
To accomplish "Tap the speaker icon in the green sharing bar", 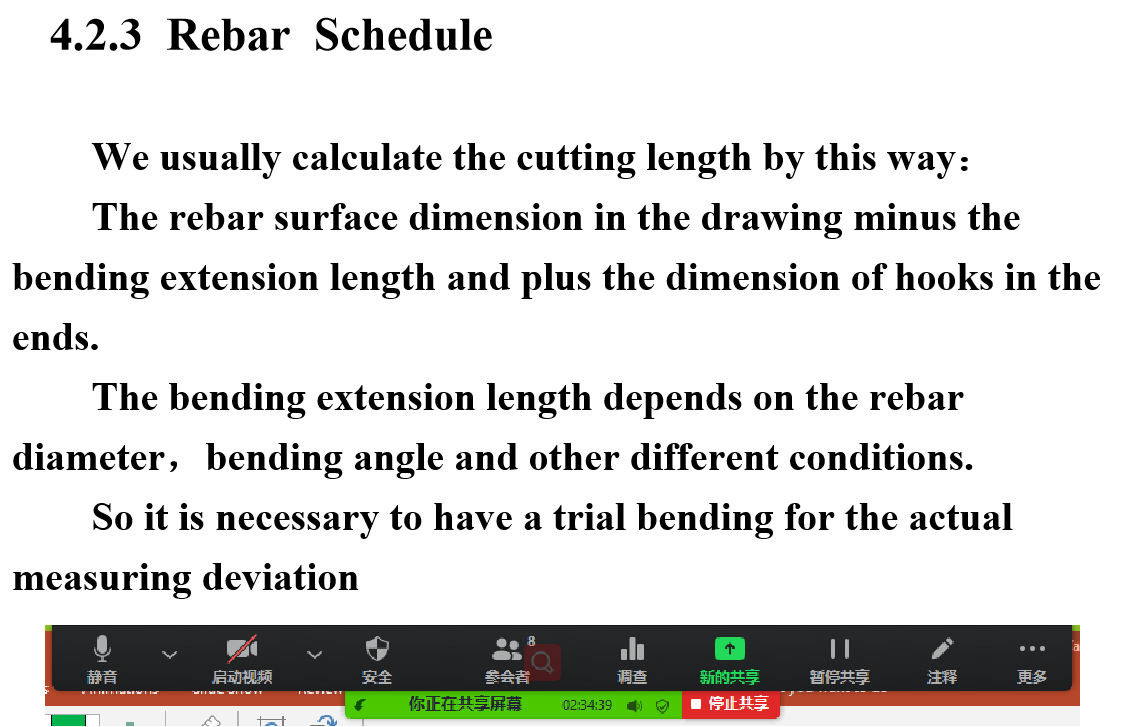I will pos(634,706).
